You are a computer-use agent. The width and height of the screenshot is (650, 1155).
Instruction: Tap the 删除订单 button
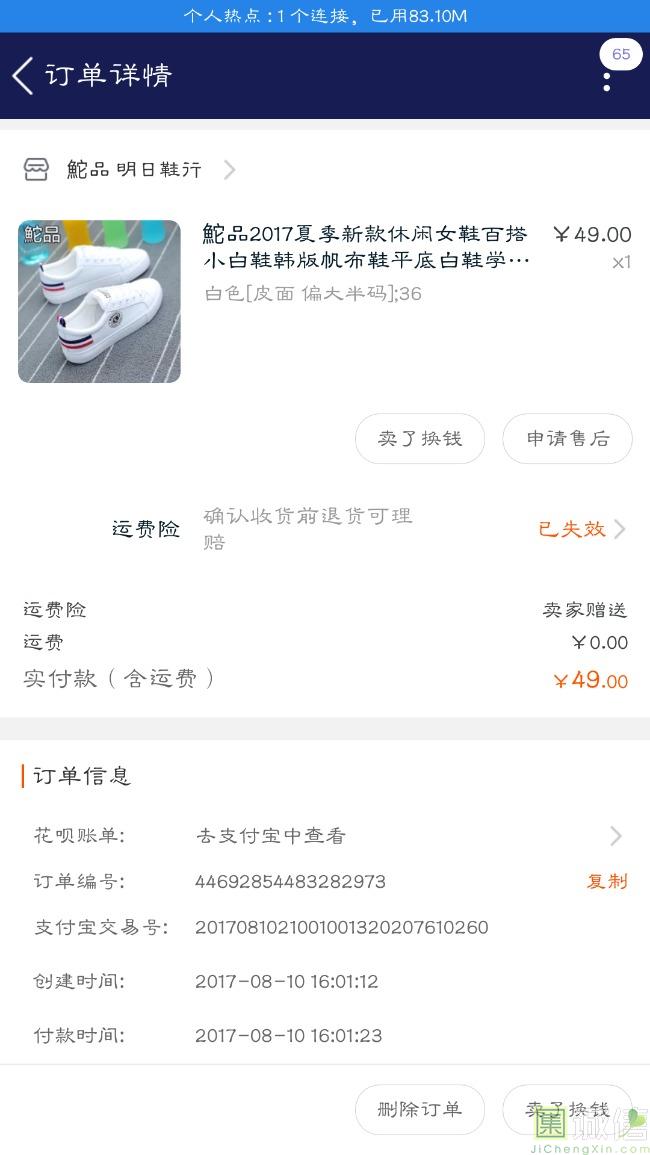[x=420, y=1109]
